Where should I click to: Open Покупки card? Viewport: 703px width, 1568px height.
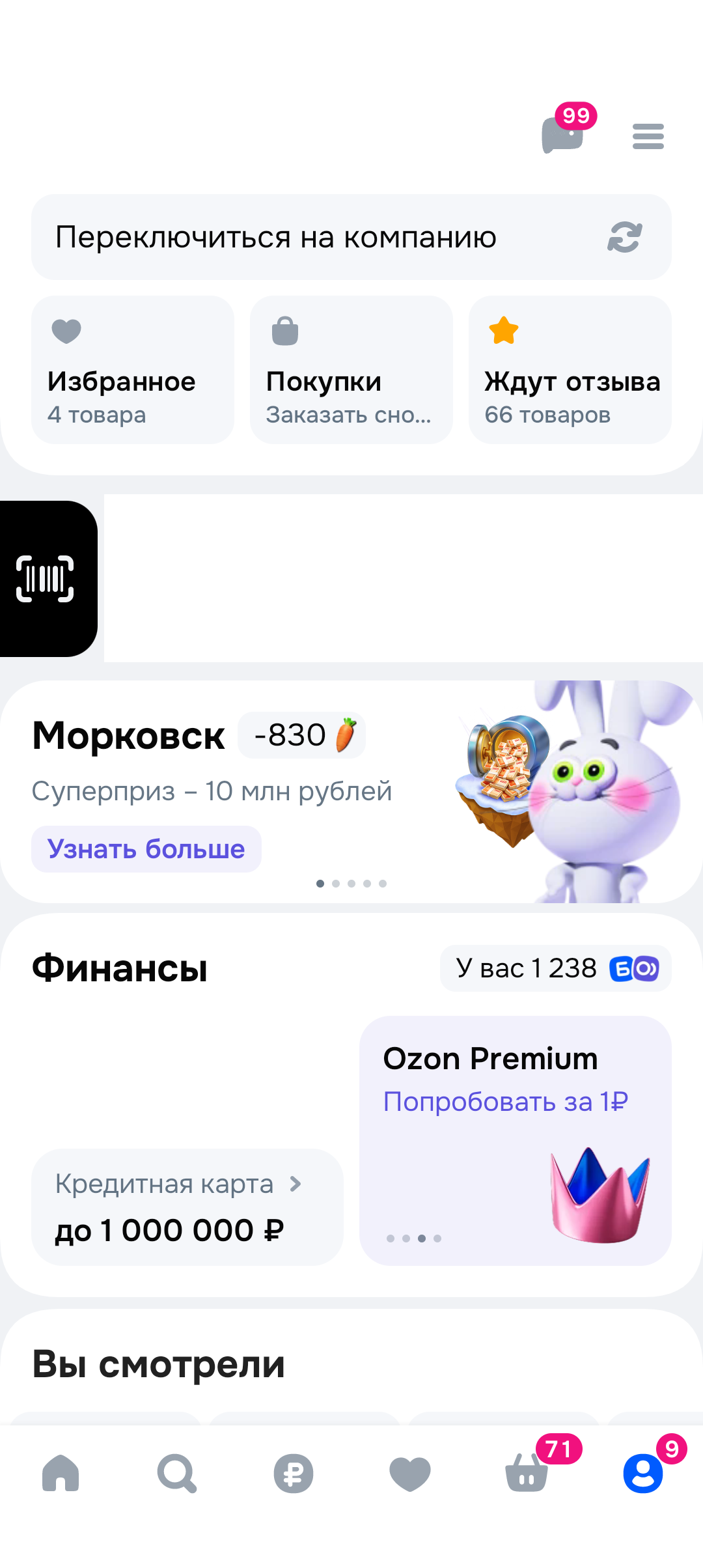click(x=351, y=370)
